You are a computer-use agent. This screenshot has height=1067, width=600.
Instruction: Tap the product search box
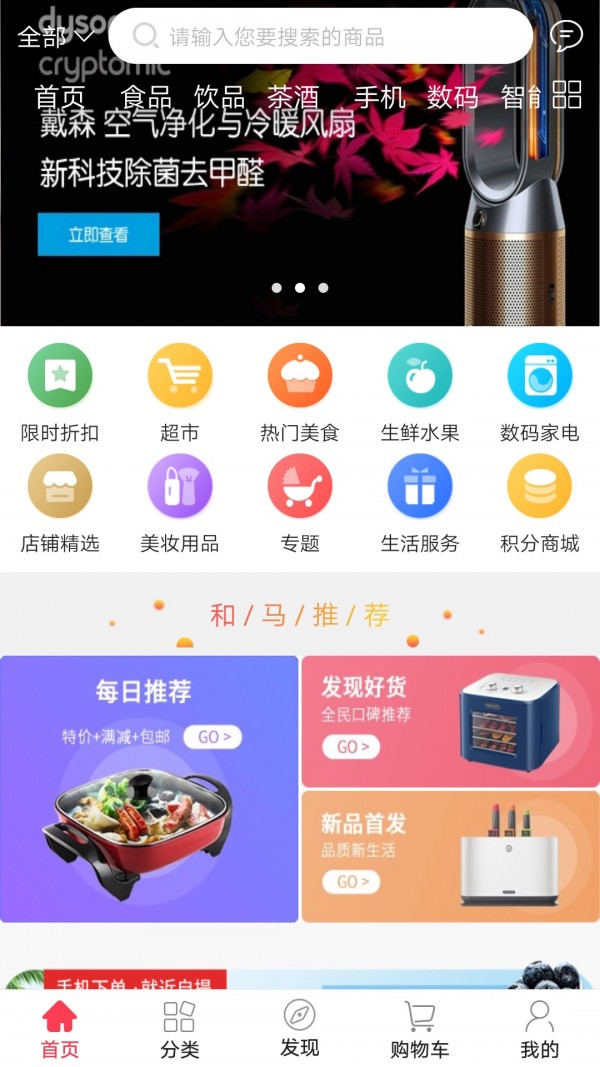pyautogui.click(x=320, y=37)
